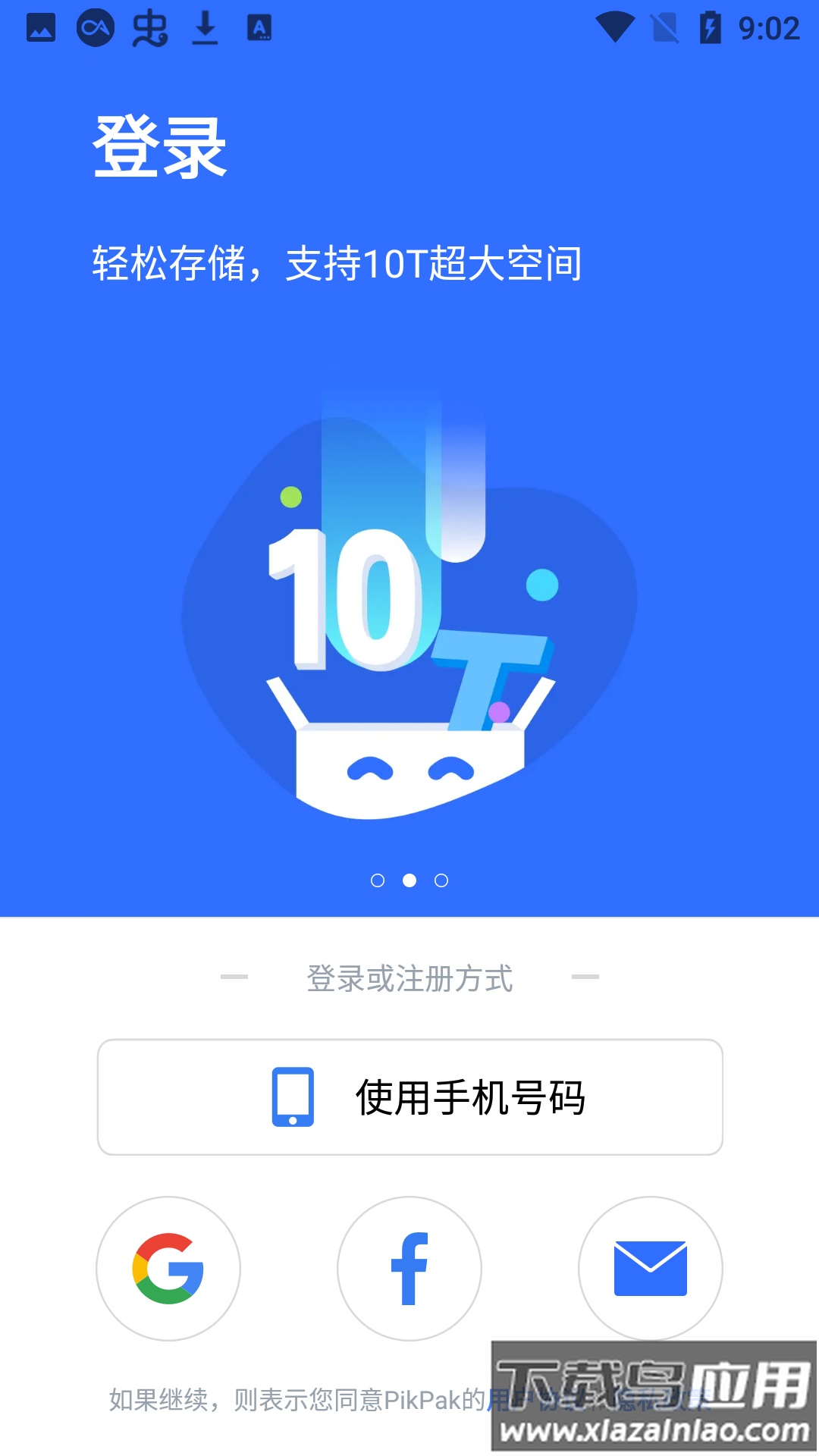Image resolution: width=819 pixels, height=1456 pixels.
Task: Click the 登录或注册方式 section label
Action: pyautogui.click(x=409, y=977)
